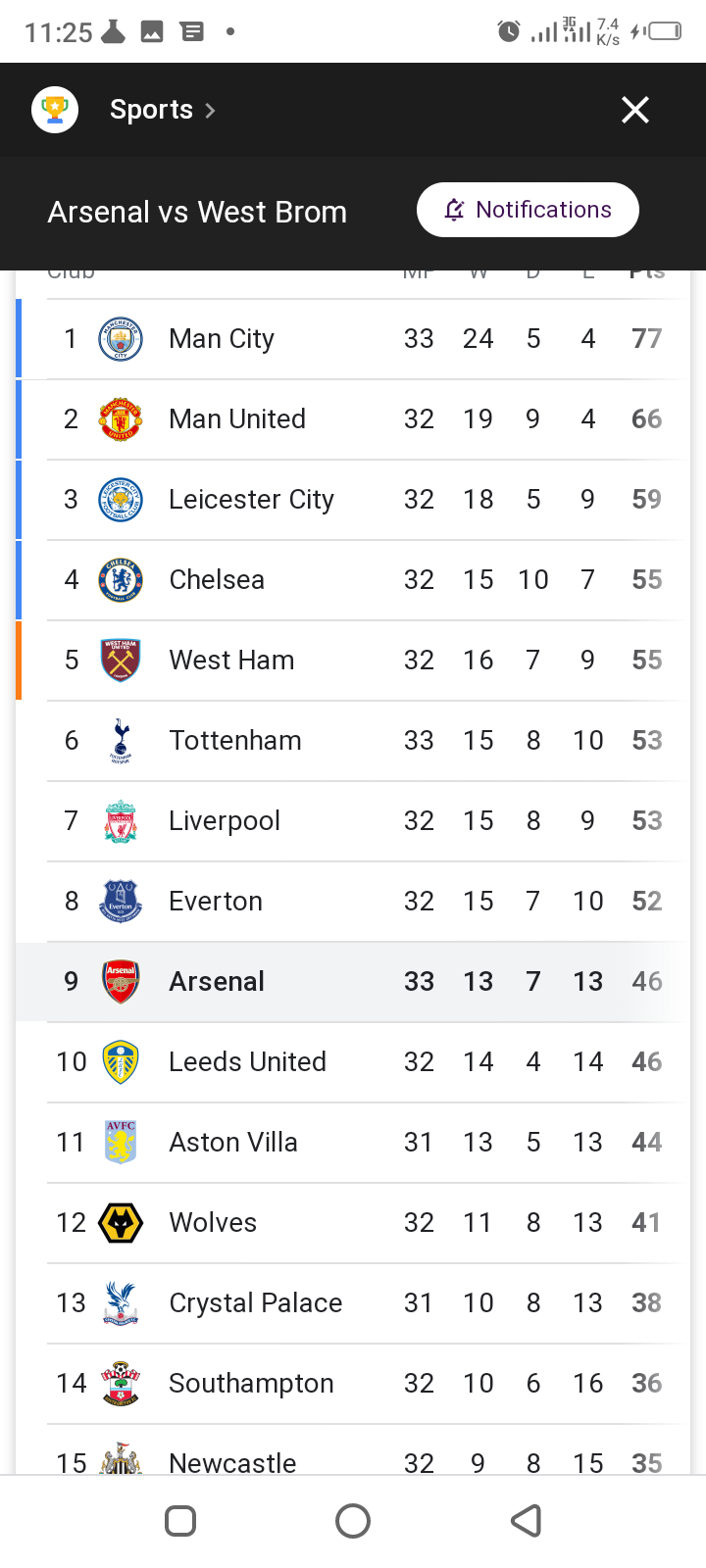Go back using the system back button
This screenshot has width=706, height=1568.
527,1521
